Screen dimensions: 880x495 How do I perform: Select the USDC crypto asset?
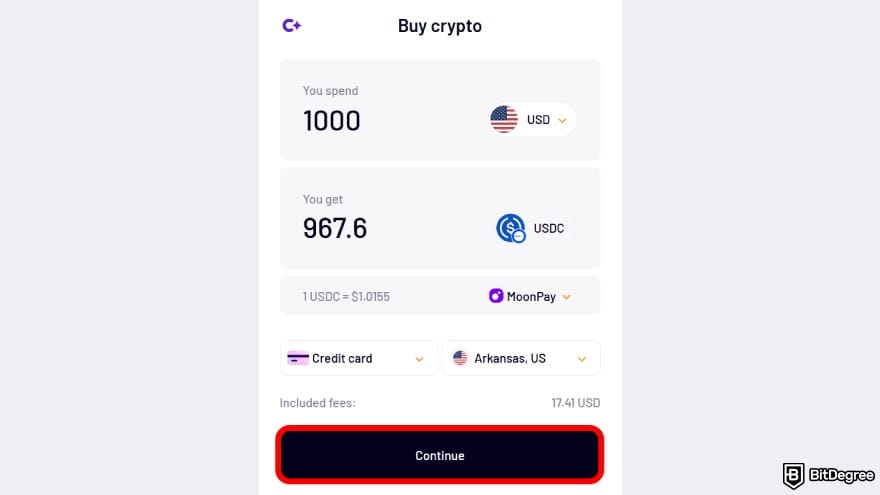[x=531, y=228]
